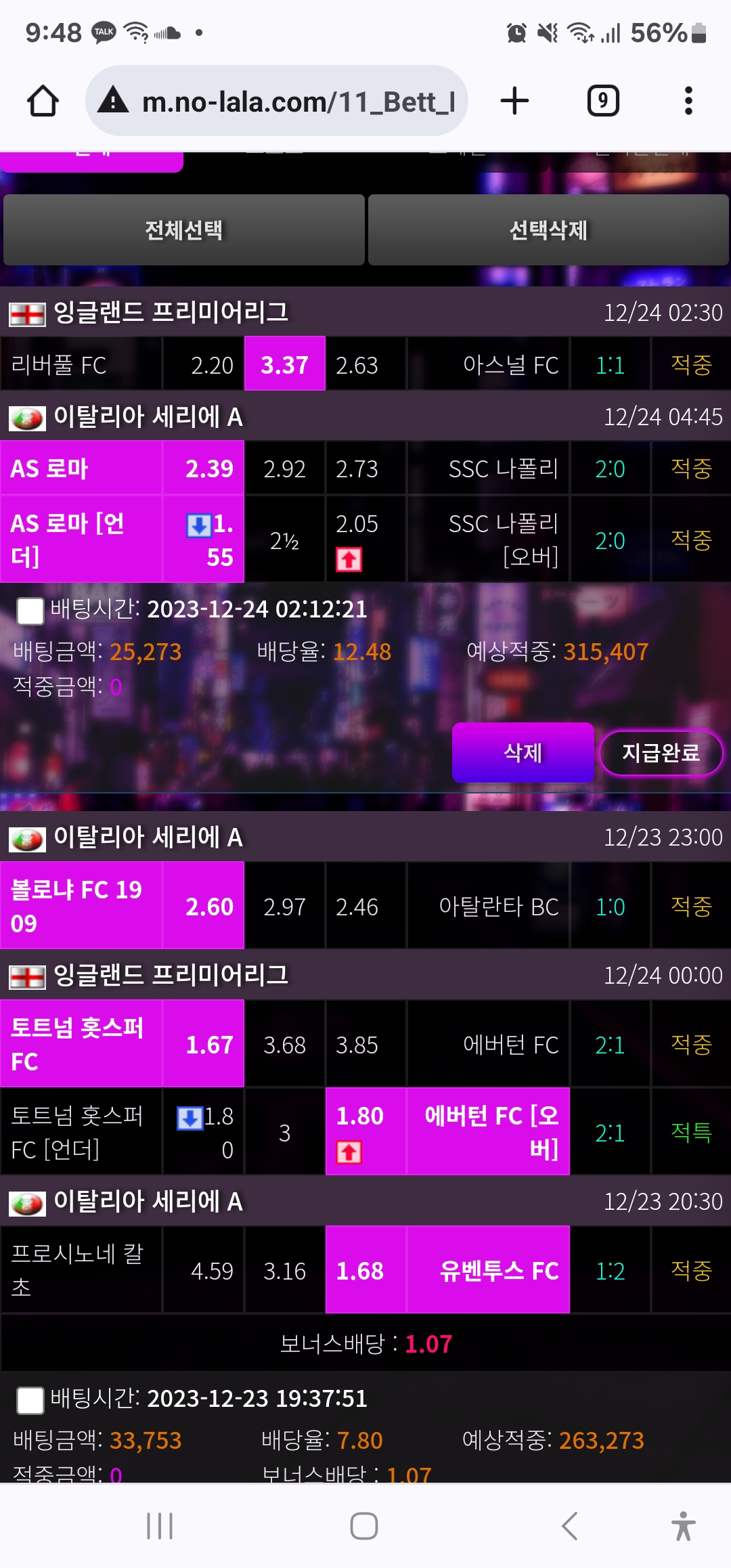Check the box for the 02:12:21 bet
Screen dimensions: 731x1568
(30, 611)
